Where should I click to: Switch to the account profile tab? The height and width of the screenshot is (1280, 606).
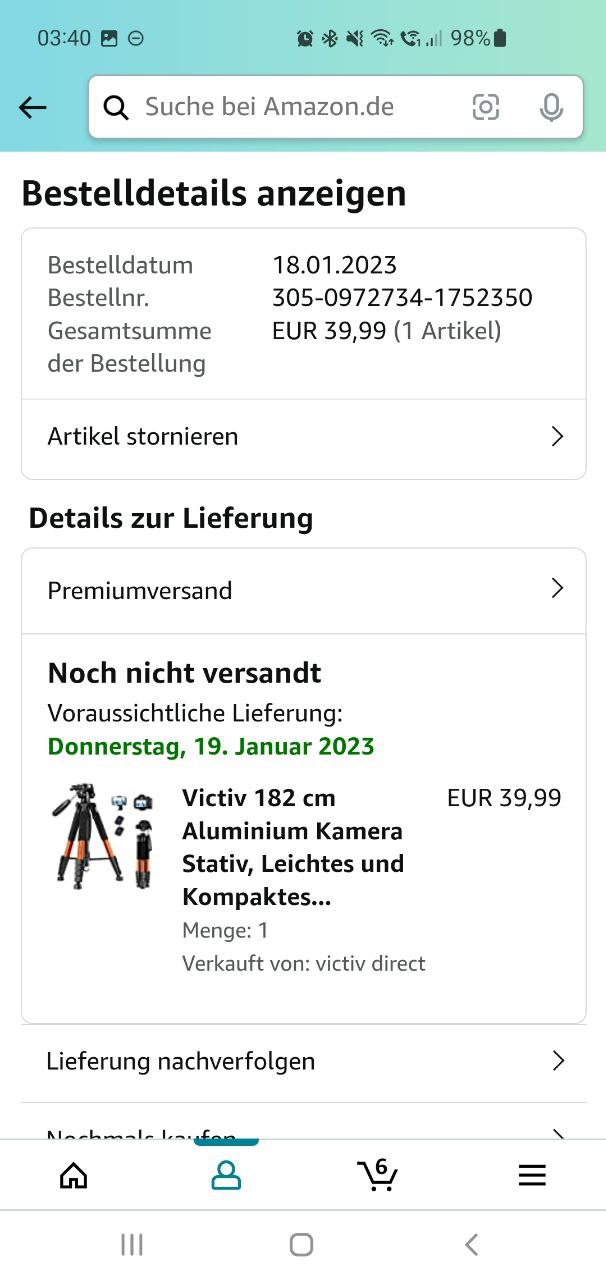click(226, 1175)
